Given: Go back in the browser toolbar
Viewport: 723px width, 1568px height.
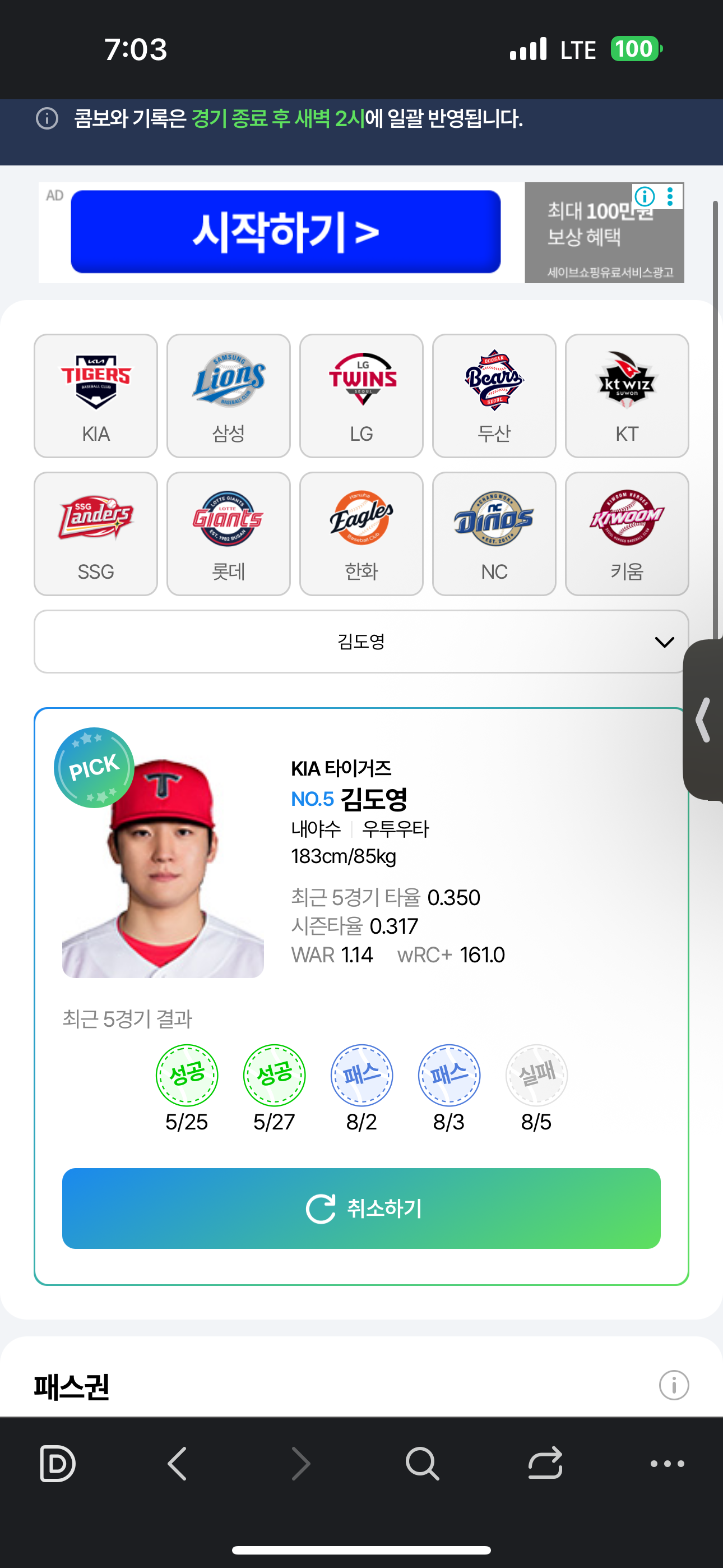Looking at the screenshot, I should [x=177, y=1463].
